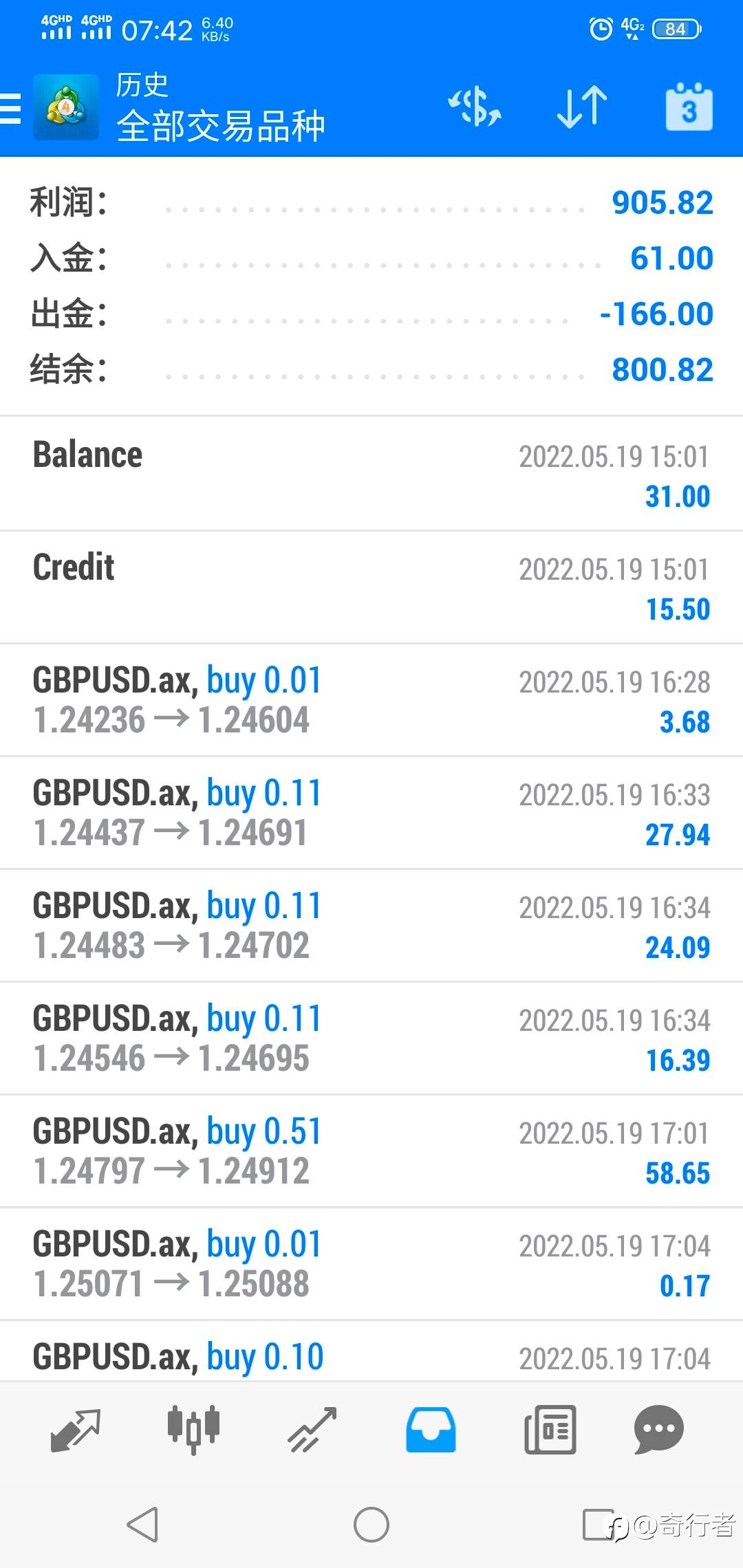
Task: Switch to the Quotes tab
Action: [x=76, y=1430]
